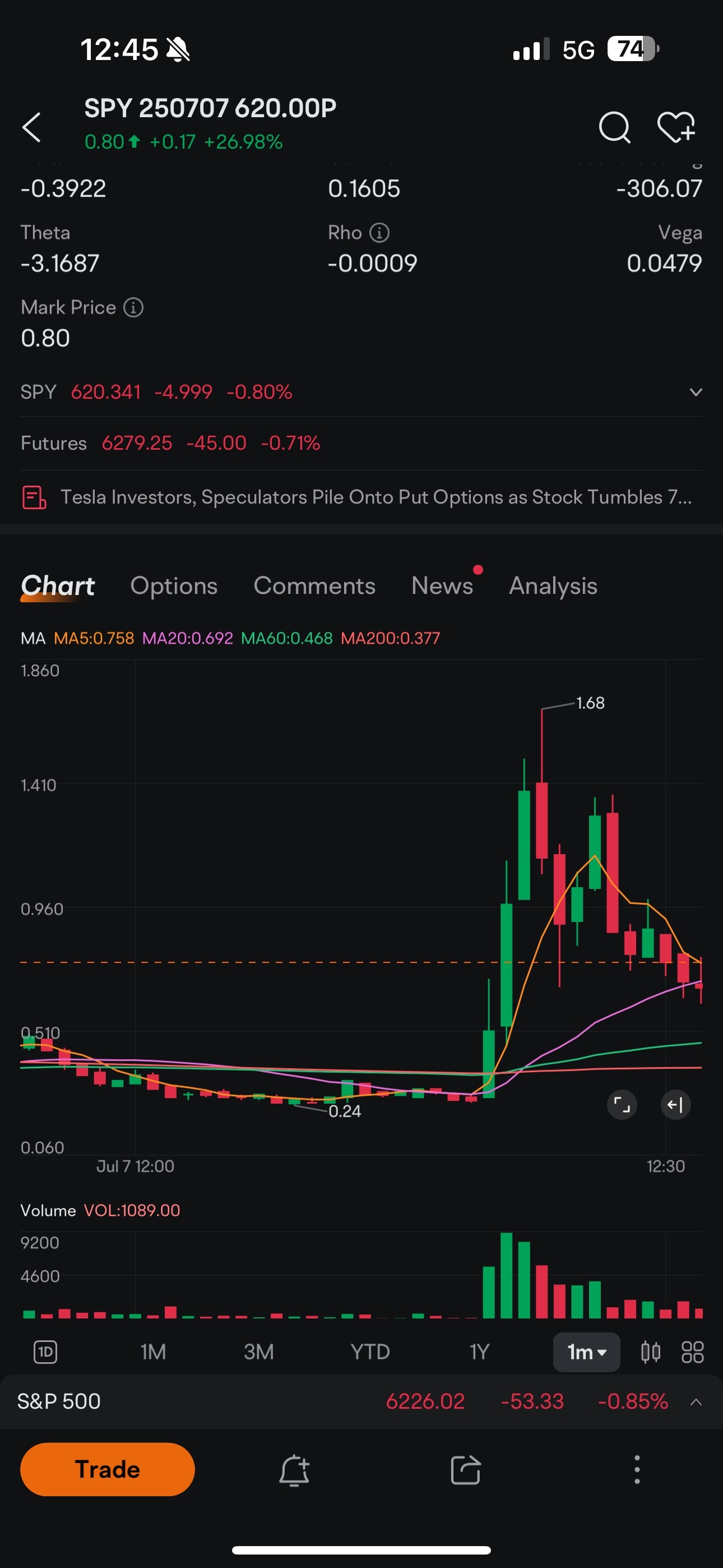Open the search icon
This screenshot has height=1568, width=723.
[614, 127]
